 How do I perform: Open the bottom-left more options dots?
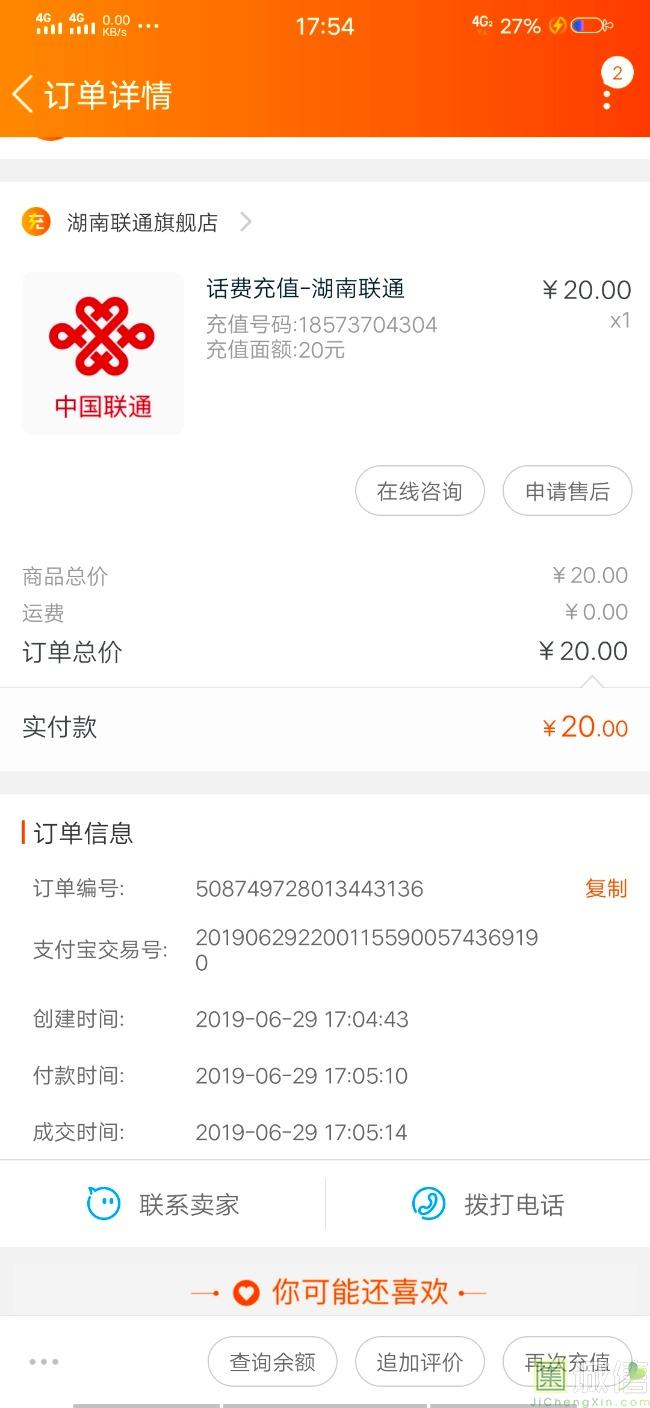(x=44, y=1362)
